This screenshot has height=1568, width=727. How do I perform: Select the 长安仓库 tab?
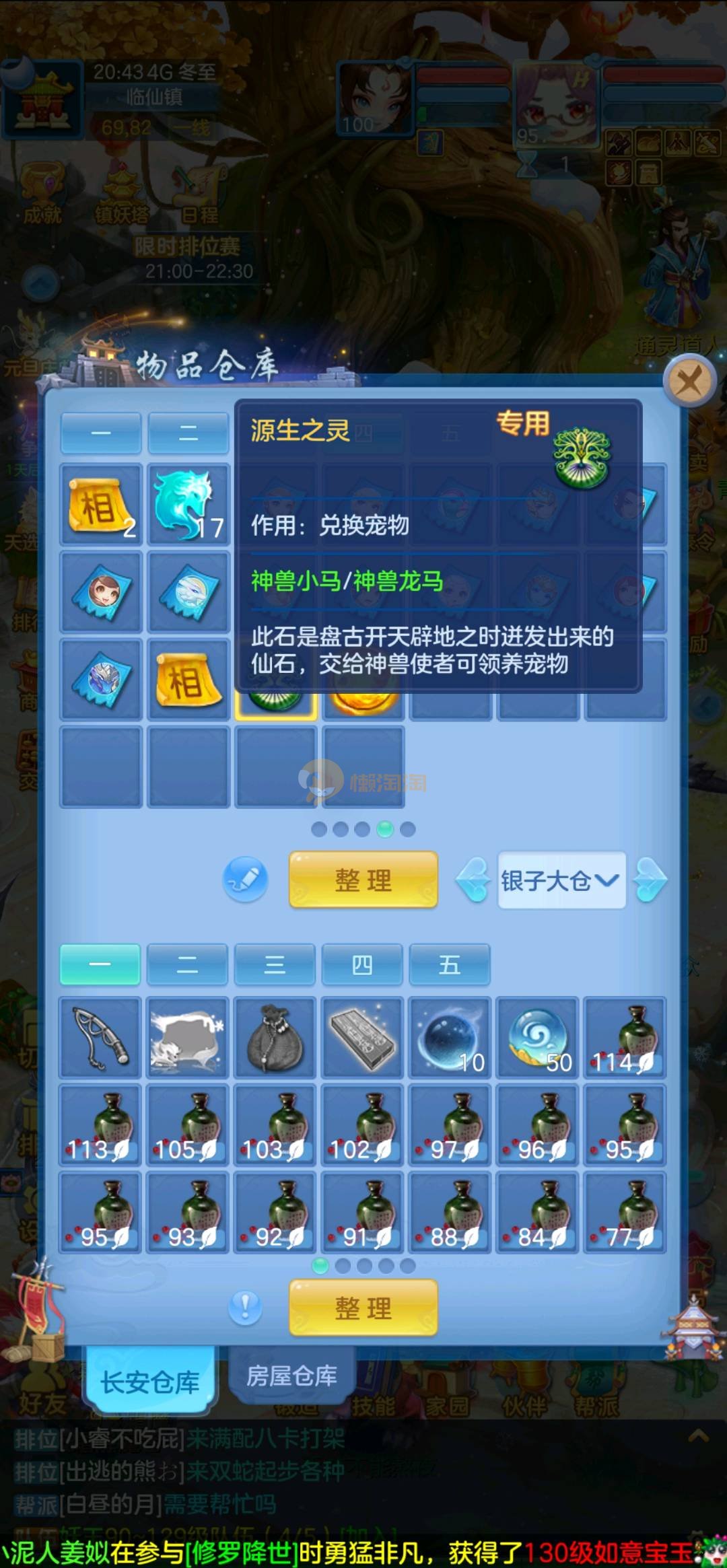(150, 1382)
